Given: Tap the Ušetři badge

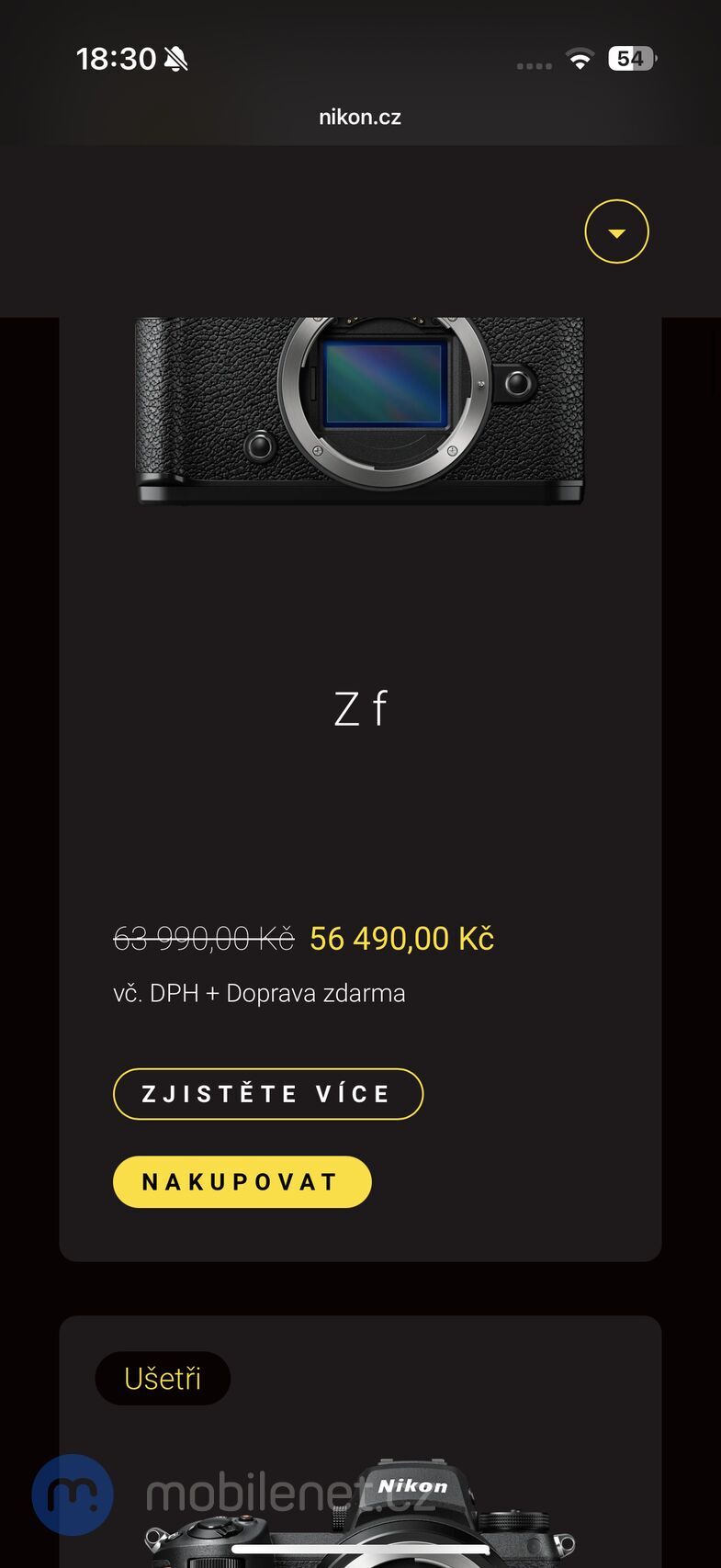Looking at the screenshot, I should (163, 1378).
